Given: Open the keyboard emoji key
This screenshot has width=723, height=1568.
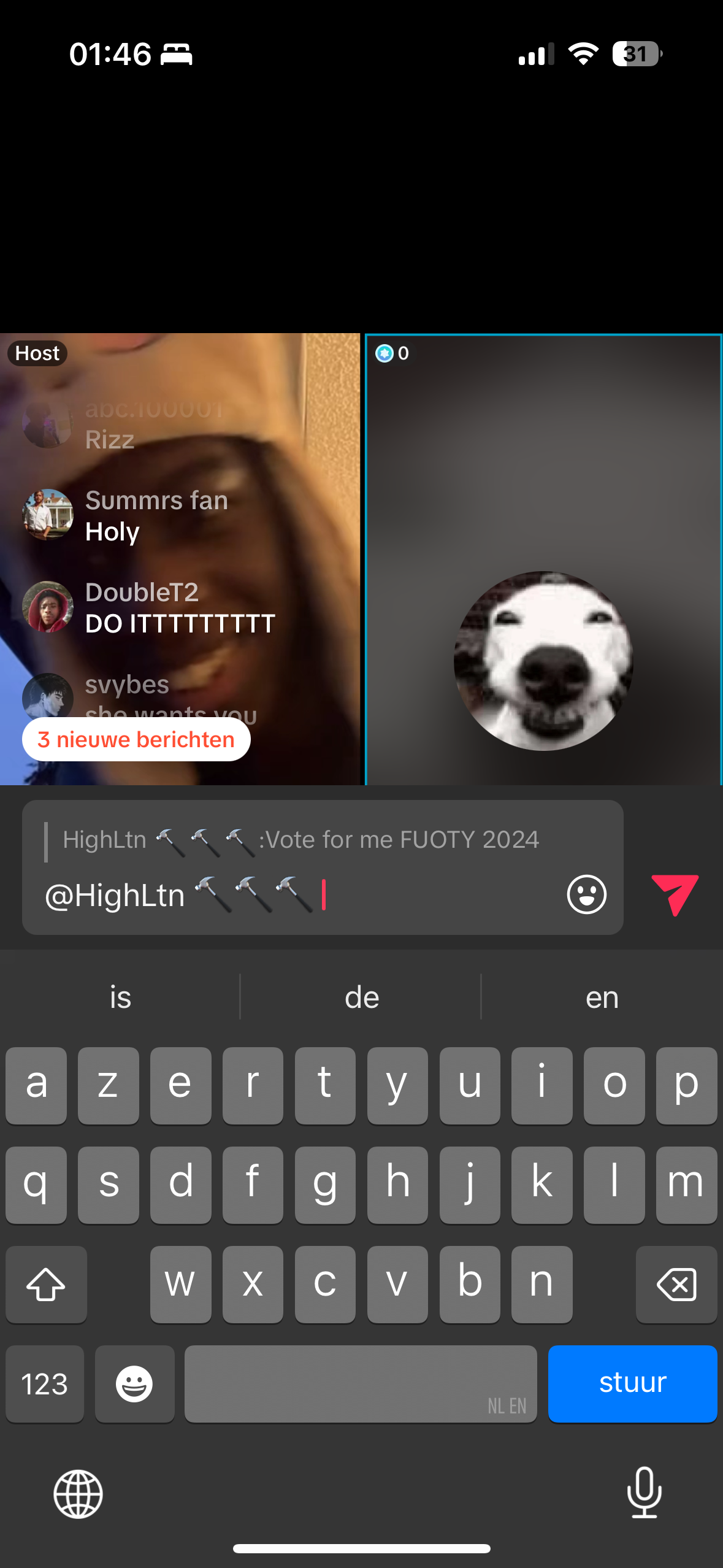Looking at the screenshot, I should [x=134, y=1384].
